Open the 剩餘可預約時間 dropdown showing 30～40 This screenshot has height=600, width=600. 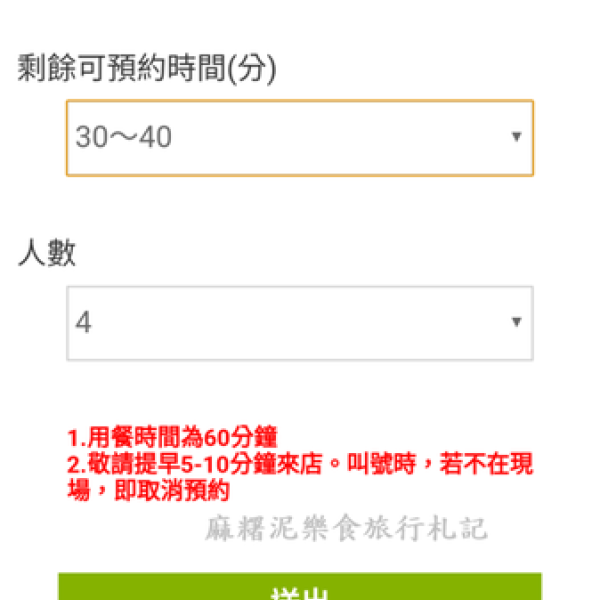(x=299, y=138)
